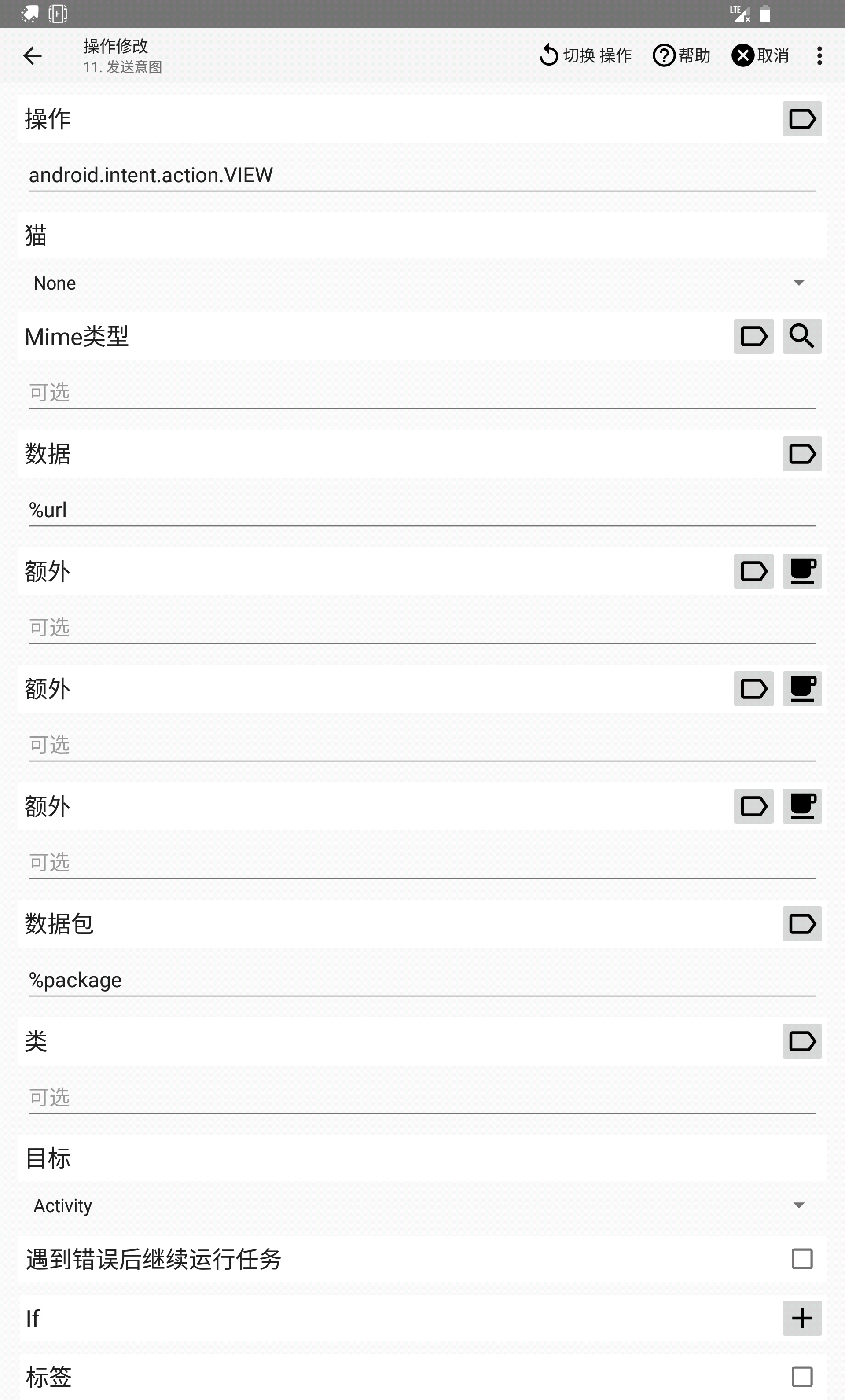Edit the %package field
This screenshot has width=845, height=1400.
point(422,980)
